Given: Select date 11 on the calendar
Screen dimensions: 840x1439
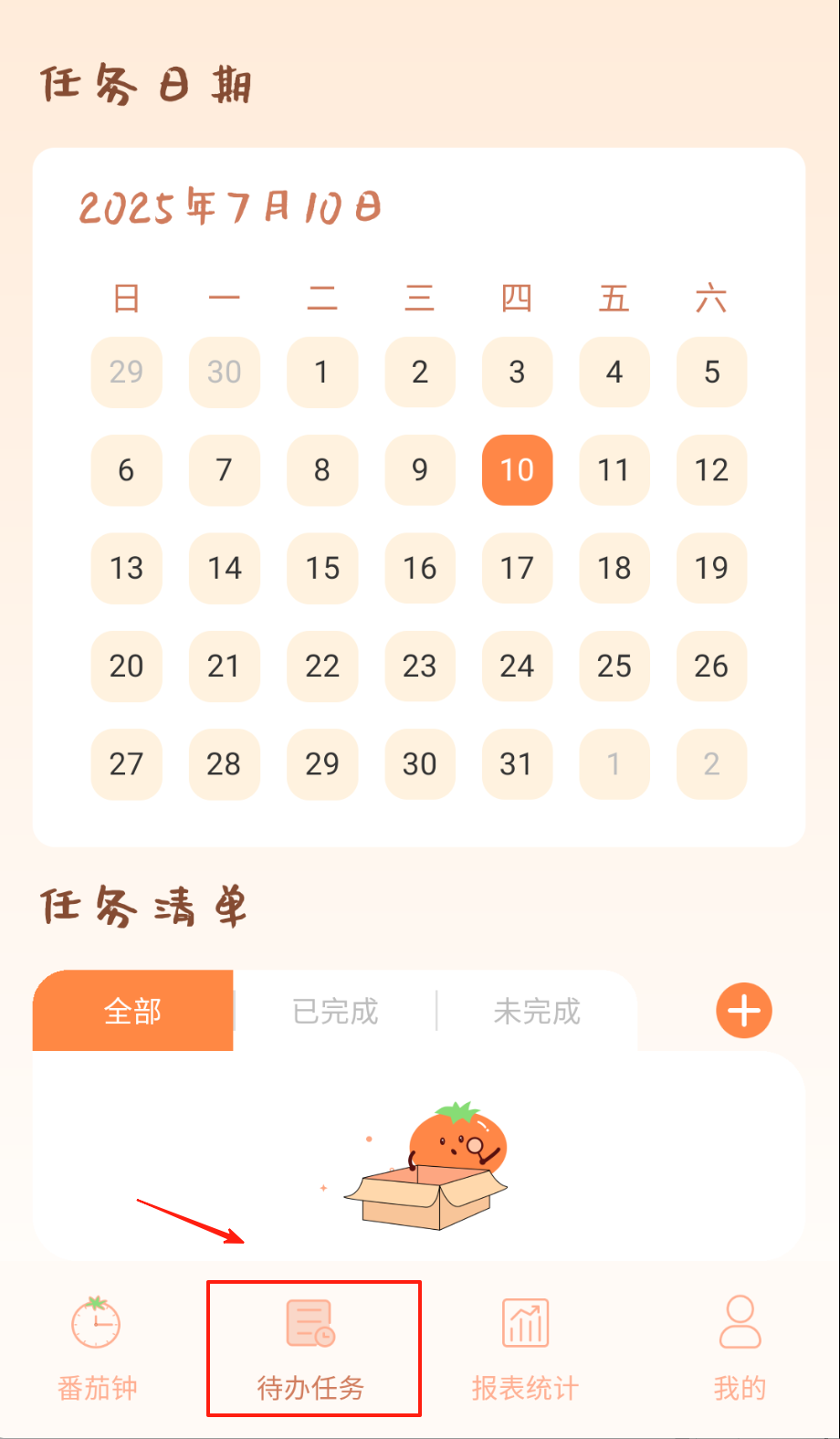Looking at the screenshot, I should 614,470.
